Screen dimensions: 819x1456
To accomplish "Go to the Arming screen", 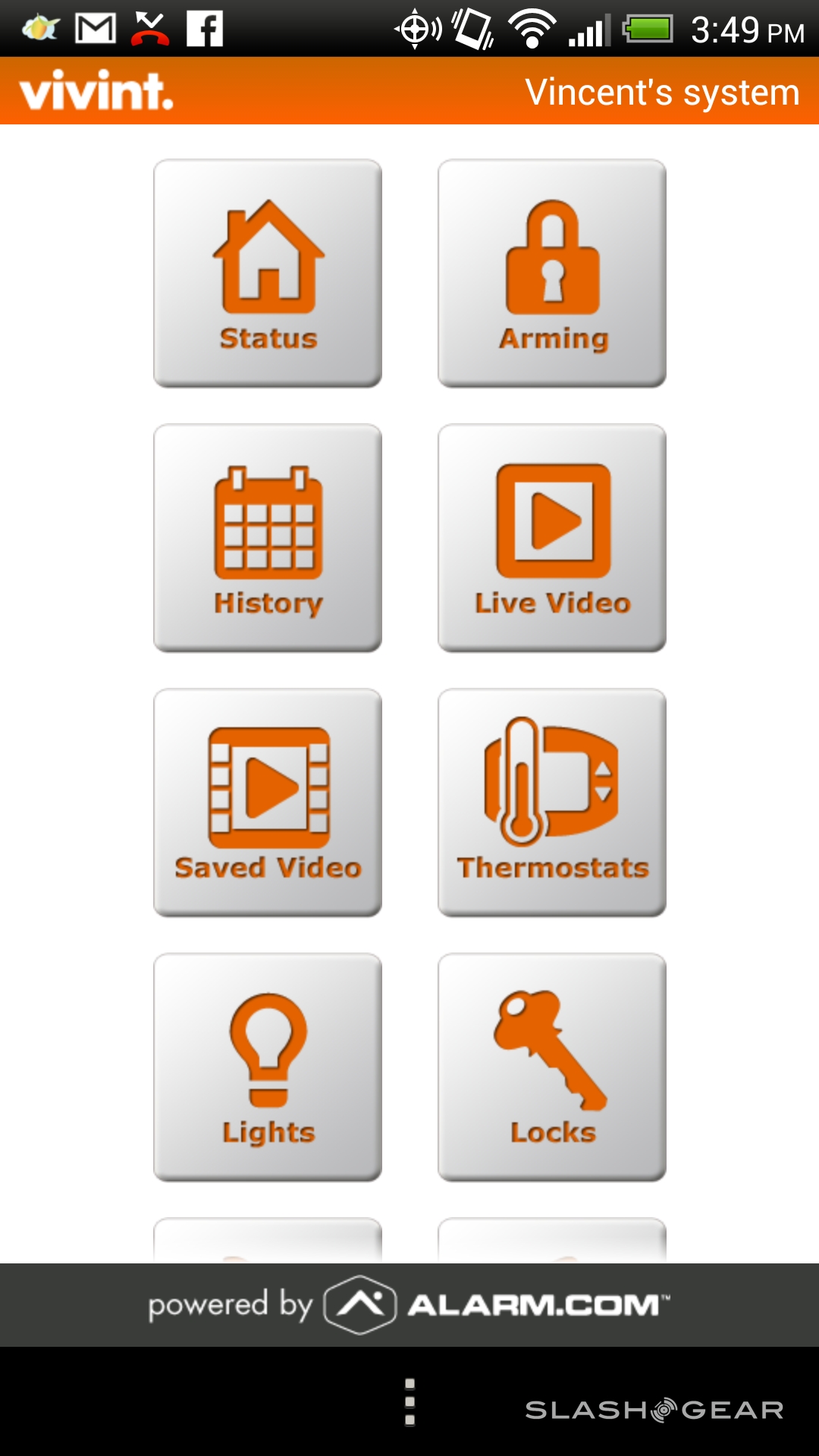I will coord(552,273).
